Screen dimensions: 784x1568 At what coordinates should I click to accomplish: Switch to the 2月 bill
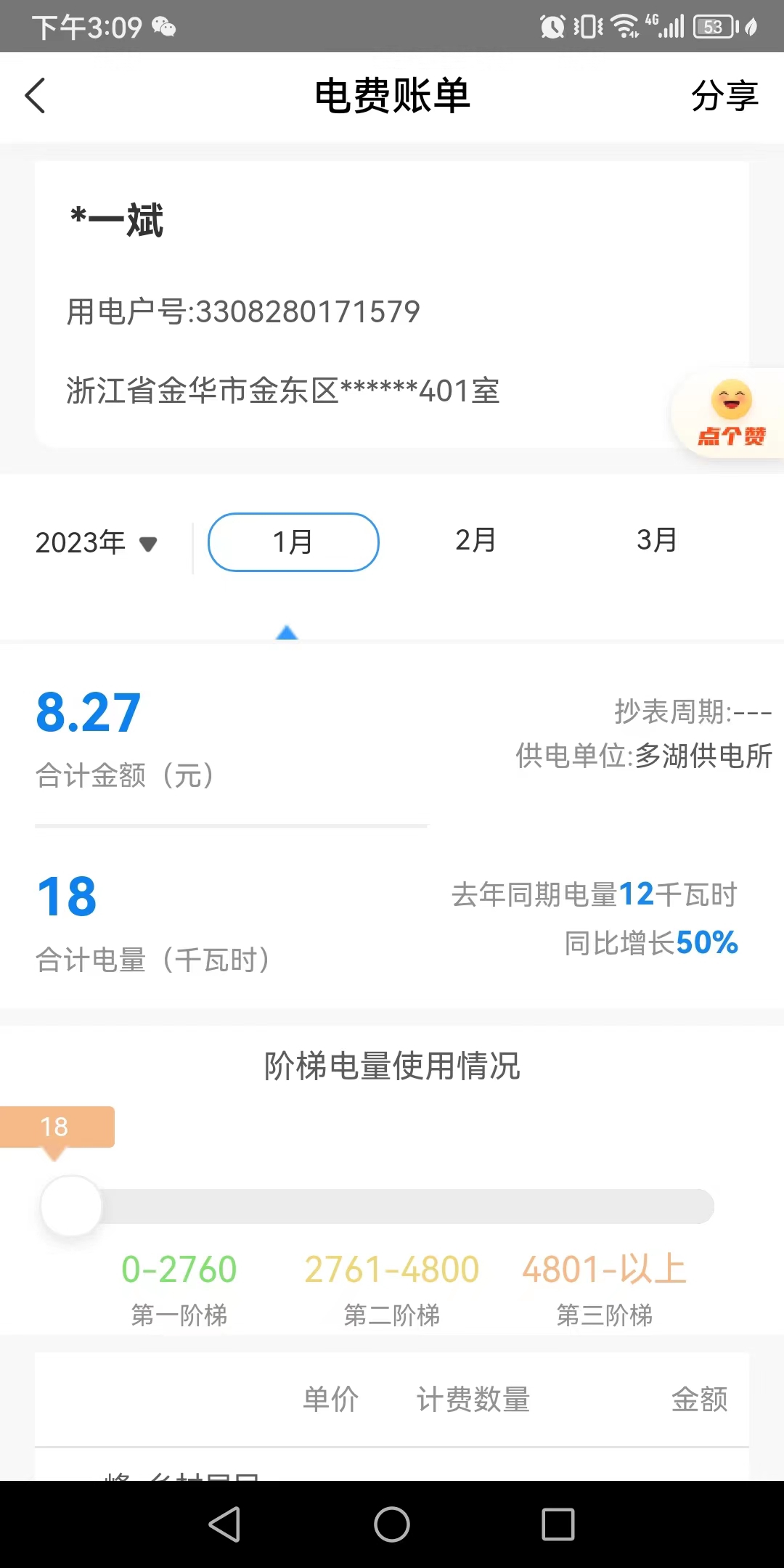[x=475, y=541]
